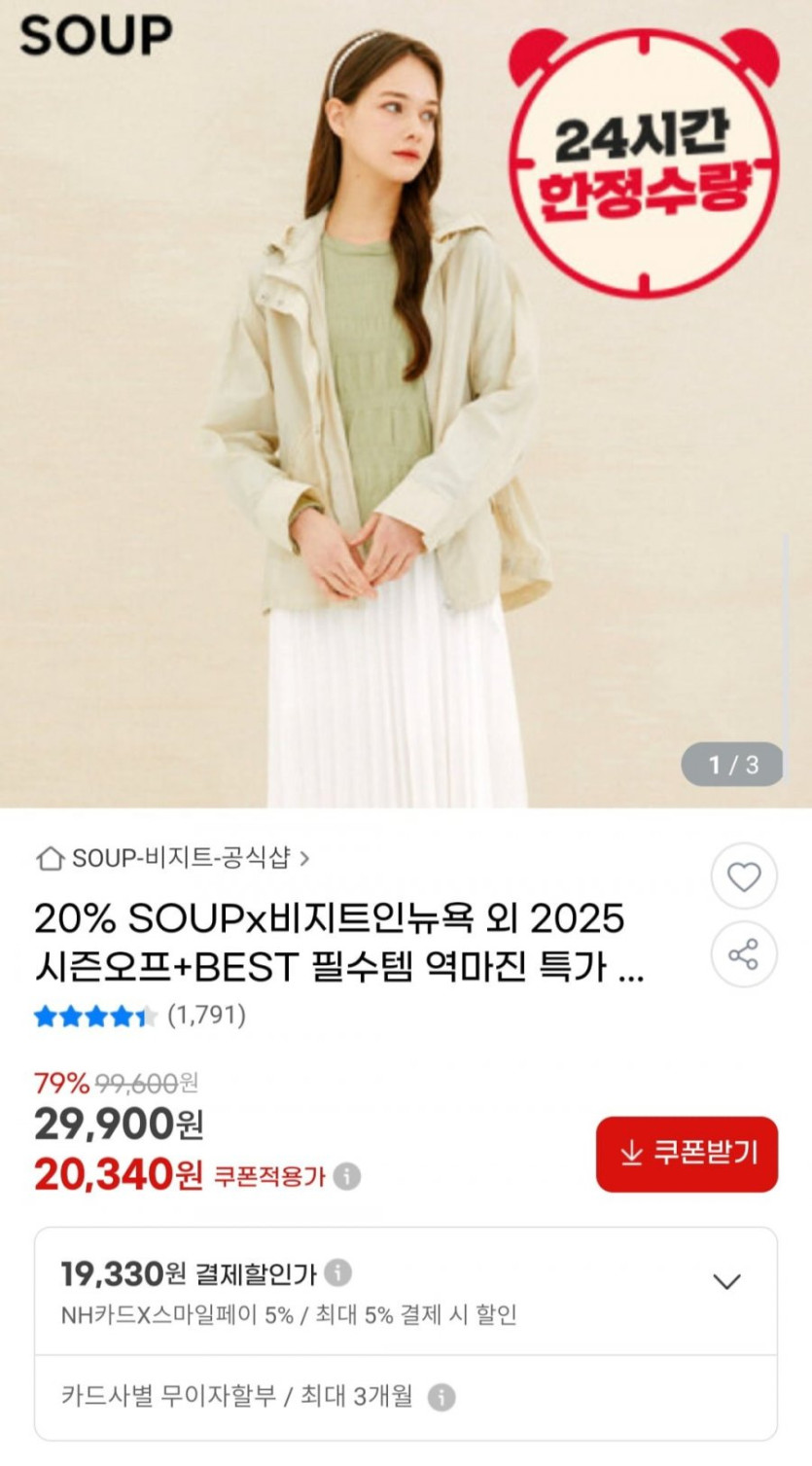Image resolution: width=812 pixels, height=1466 pixels.
Task: Add this product to wishlist with heart
Action: pyautogui.click(x=744, y=876)
